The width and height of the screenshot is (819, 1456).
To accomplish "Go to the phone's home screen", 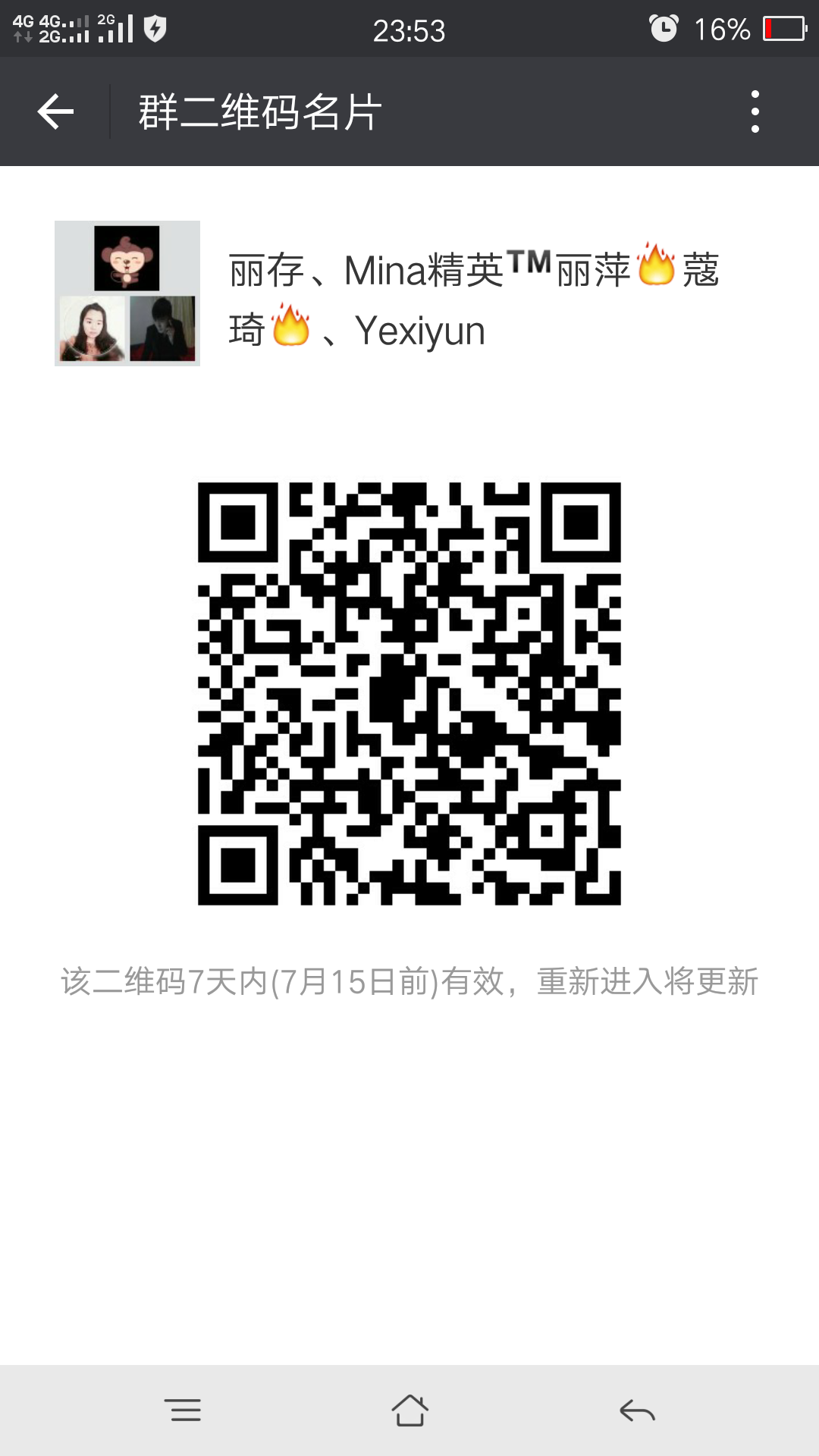I will click(x=409, y=1410).
